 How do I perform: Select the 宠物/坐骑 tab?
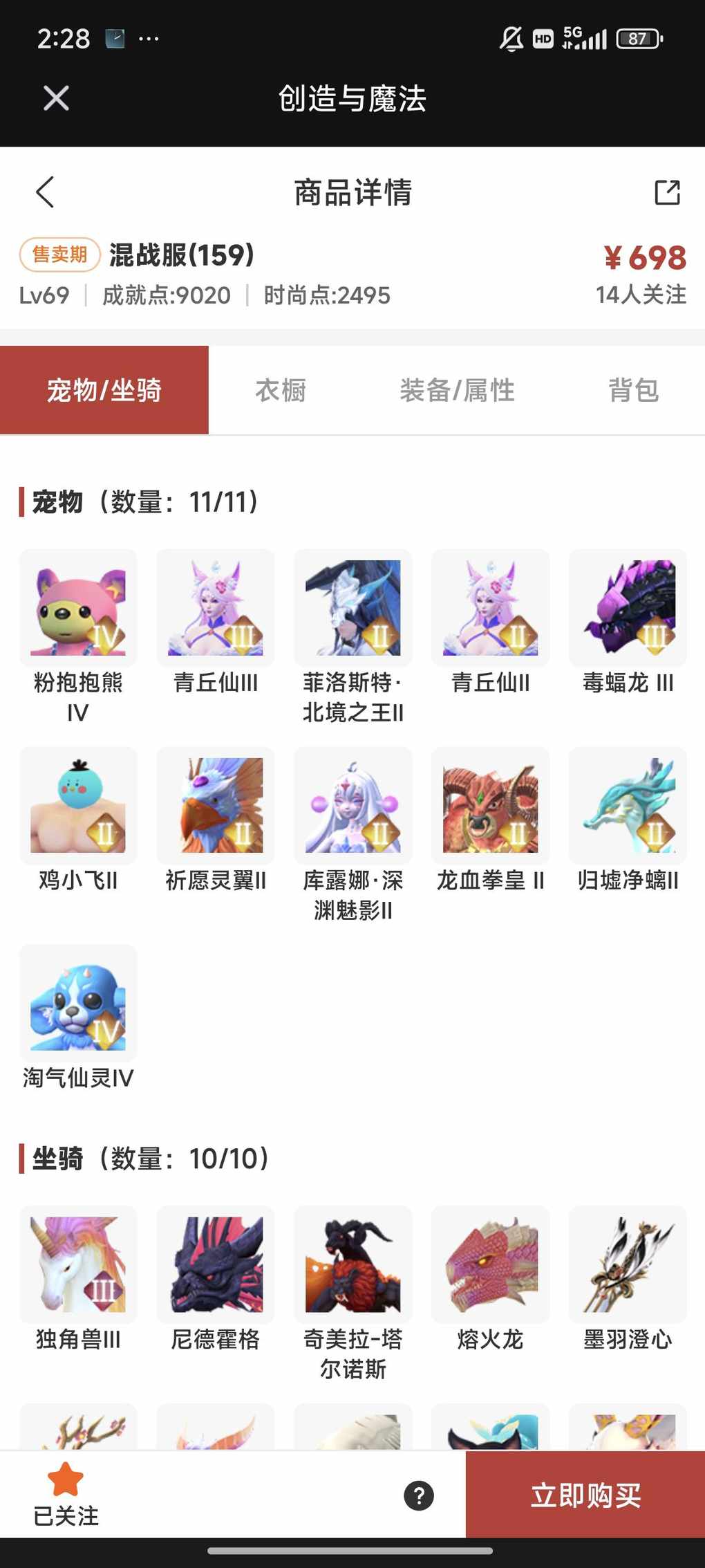(104, 390)
